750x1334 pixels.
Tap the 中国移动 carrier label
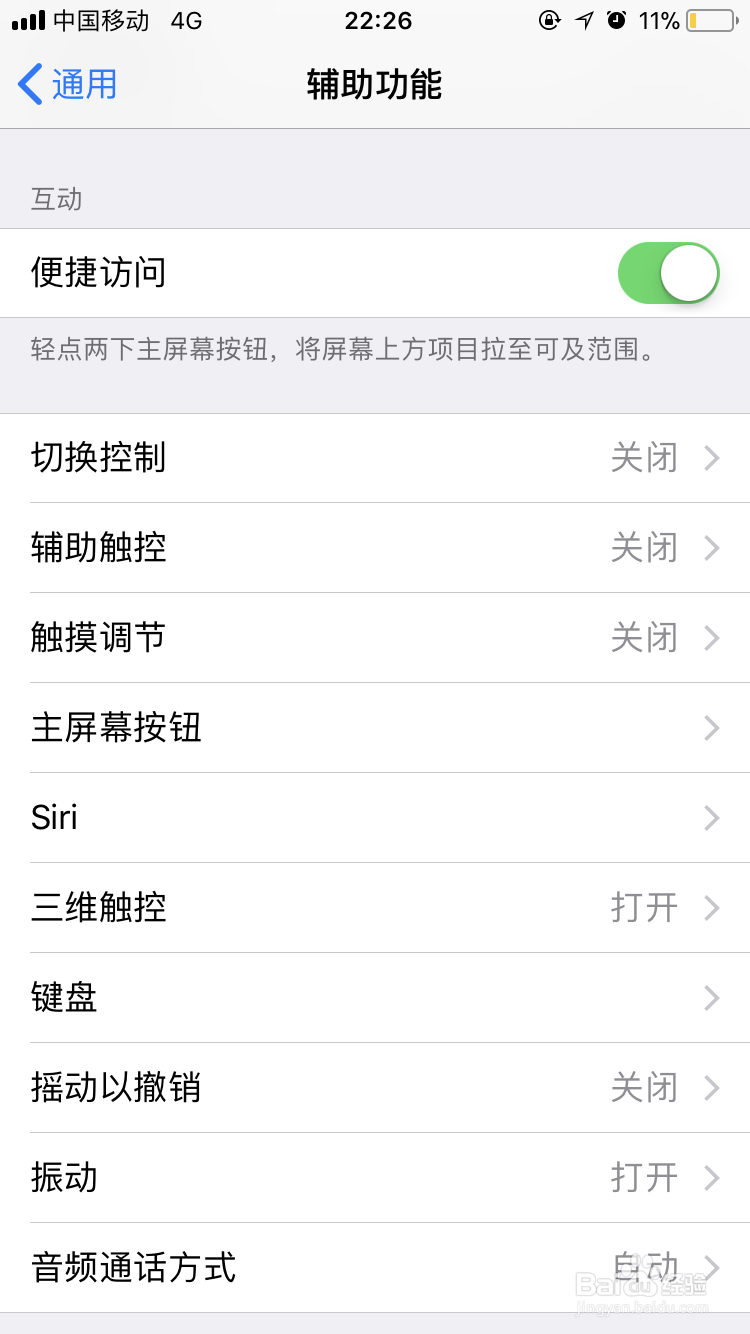pos(102,19)
